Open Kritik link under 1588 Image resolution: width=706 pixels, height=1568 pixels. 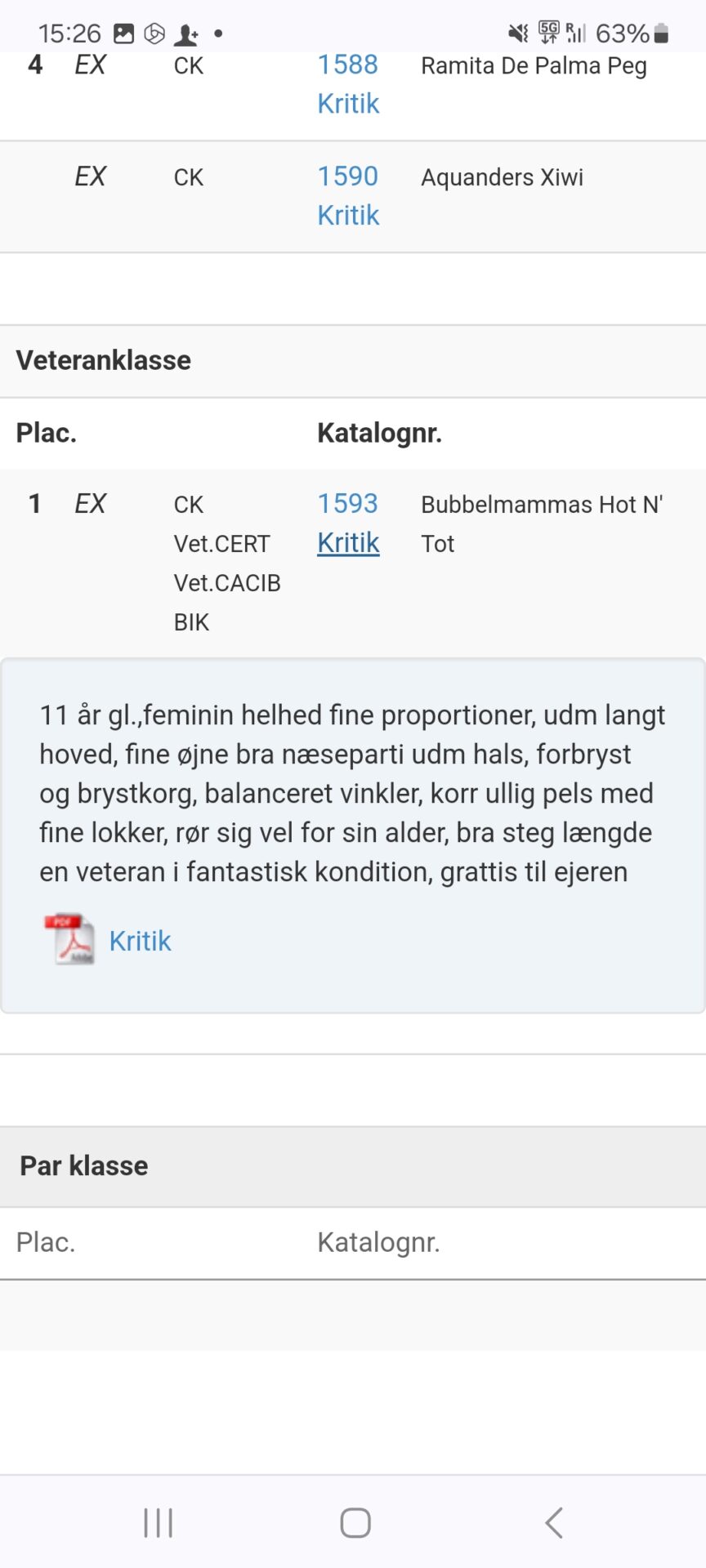coord(348,104)
